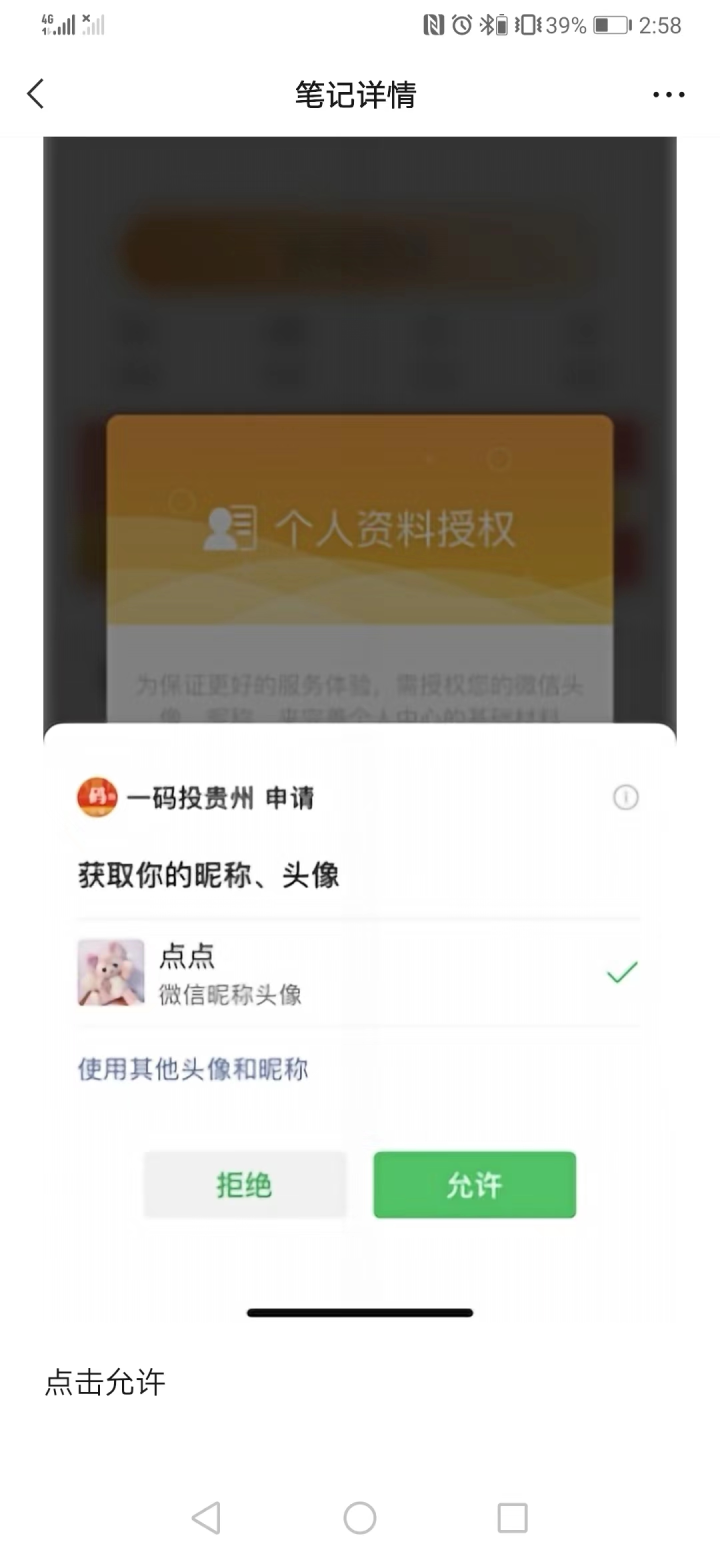Tap the system home button
This screenshot has width=720, height=1560.
[360, 1518]
